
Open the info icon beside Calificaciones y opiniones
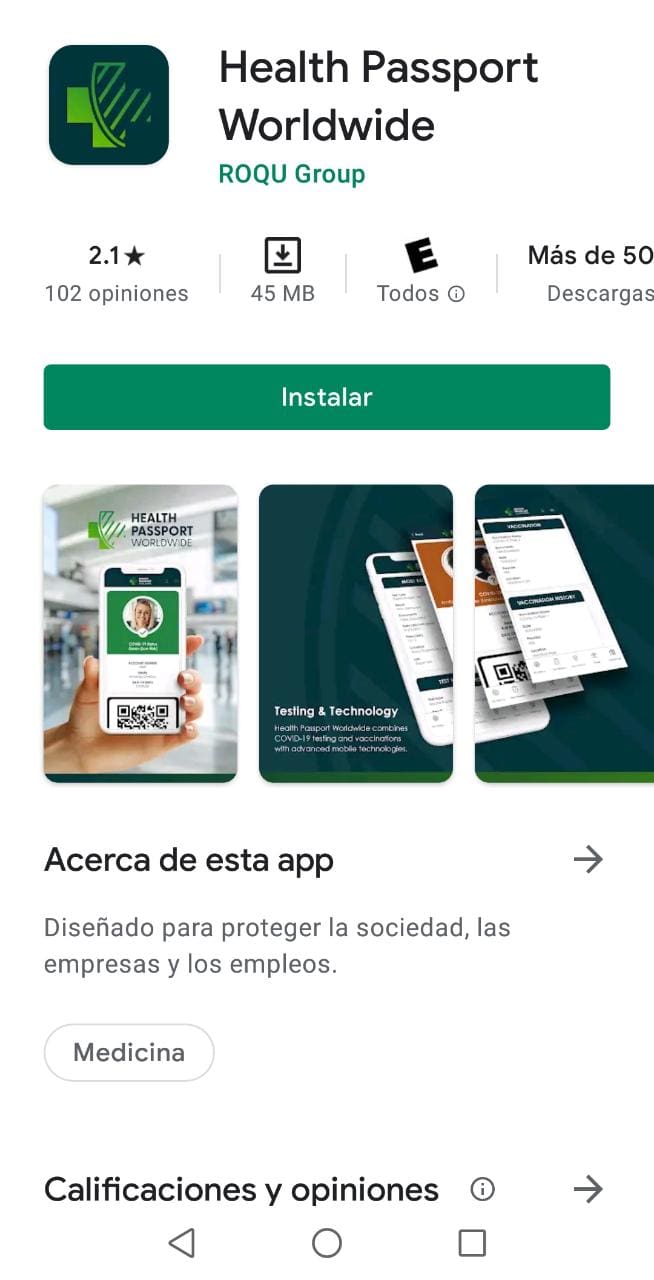(482, 1189)
